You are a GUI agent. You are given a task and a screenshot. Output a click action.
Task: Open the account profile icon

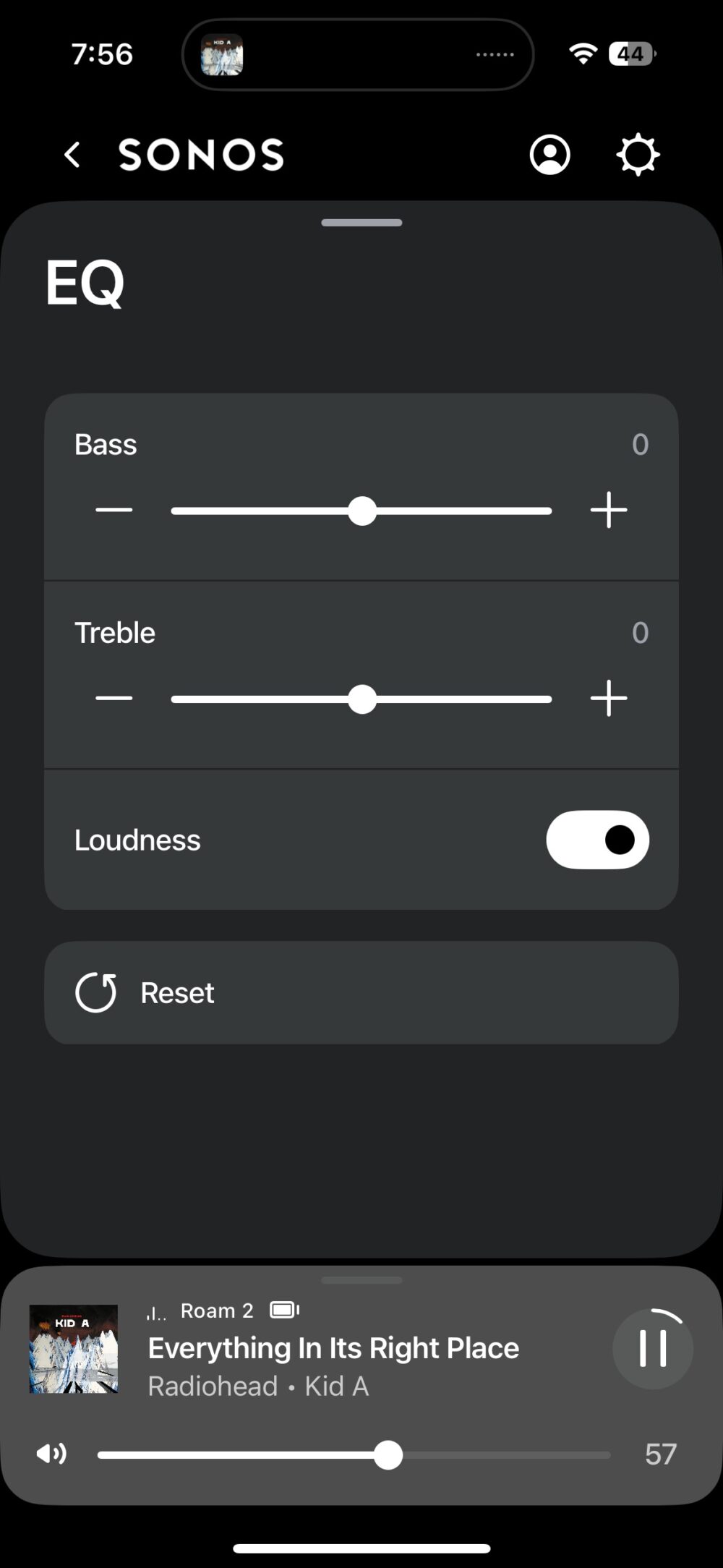550,155
